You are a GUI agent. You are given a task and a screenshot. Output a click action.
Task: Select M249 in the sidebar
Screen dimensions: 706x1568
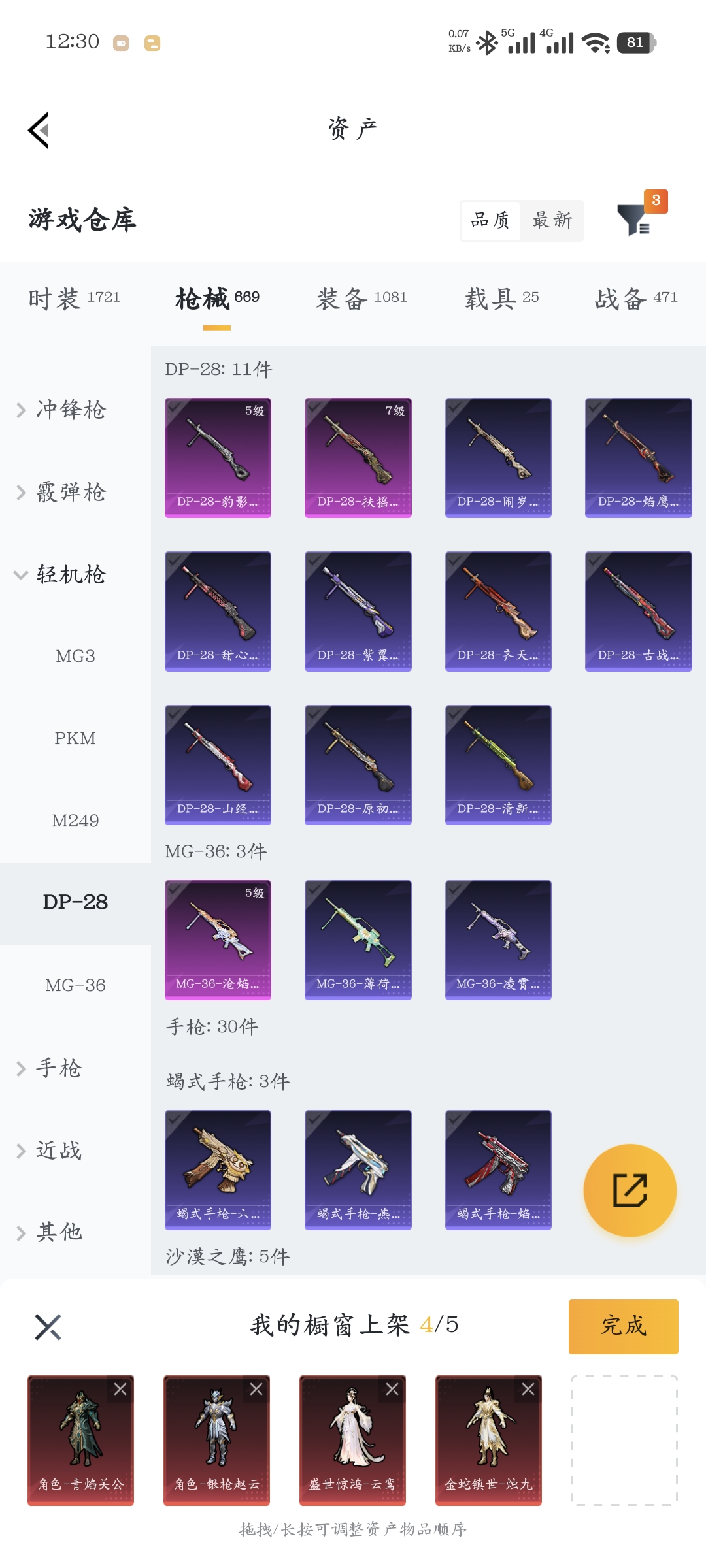click(75, 821)
